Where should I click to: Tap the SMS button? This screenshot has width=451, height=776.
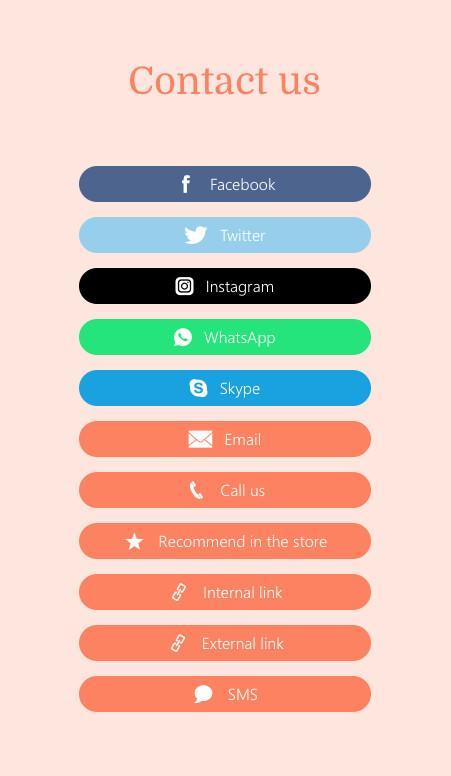point(225,694)
